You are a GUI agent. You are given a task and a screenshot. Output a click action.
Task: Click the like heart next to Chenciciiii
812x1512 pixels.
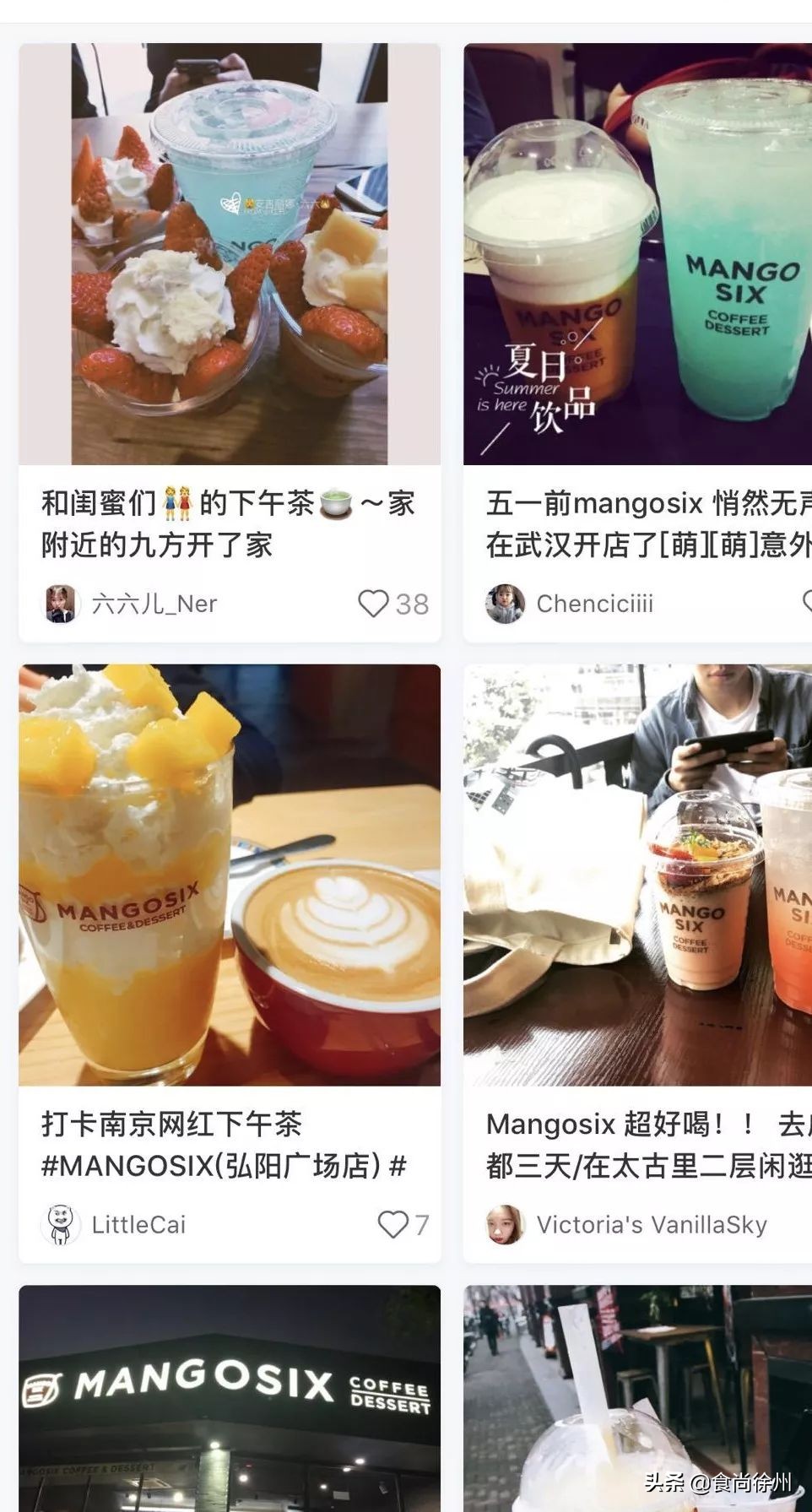(x=804, y=603)
